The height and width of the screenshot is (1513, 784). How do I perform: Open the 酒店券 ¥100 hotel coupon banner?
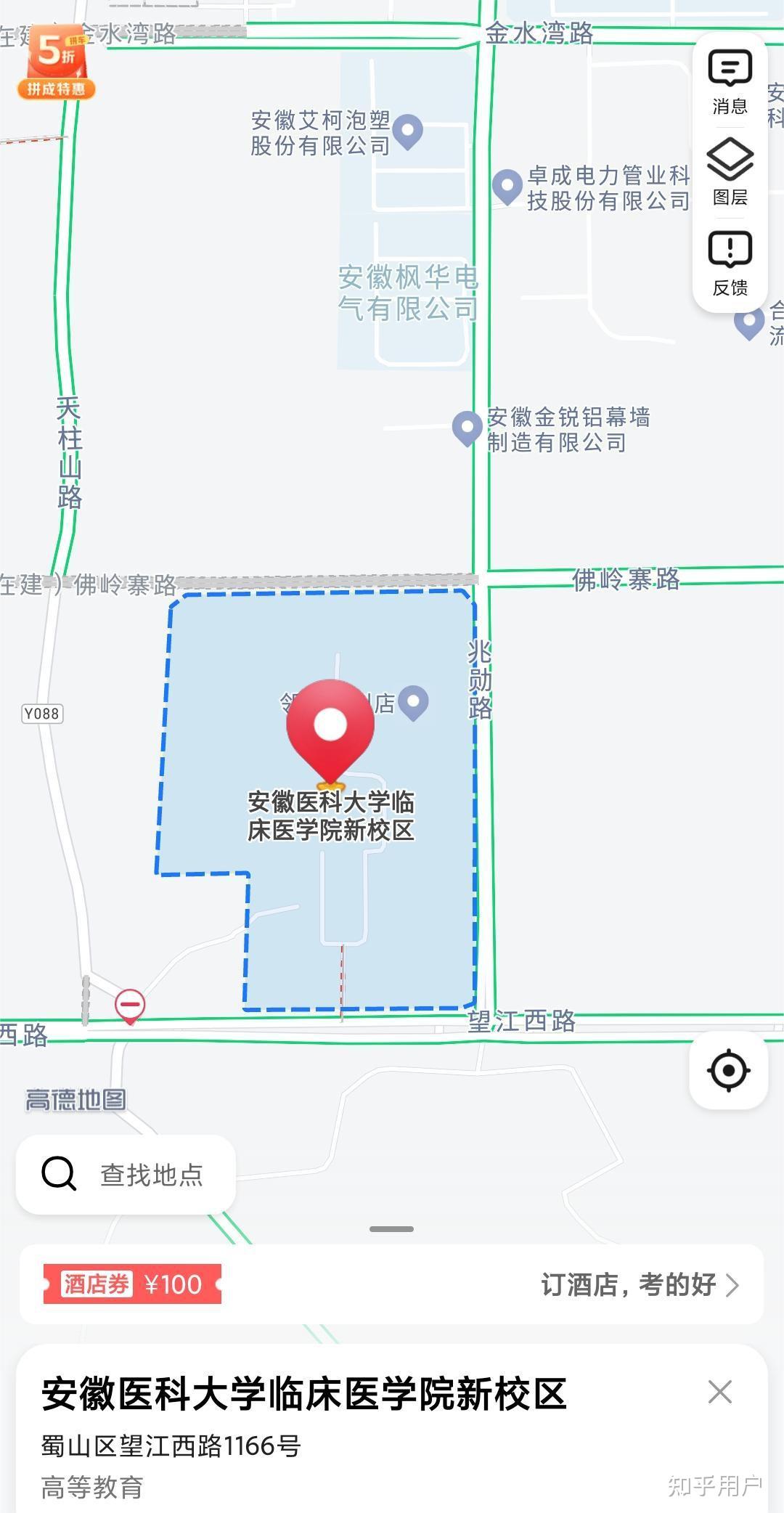coord(391,1284)
